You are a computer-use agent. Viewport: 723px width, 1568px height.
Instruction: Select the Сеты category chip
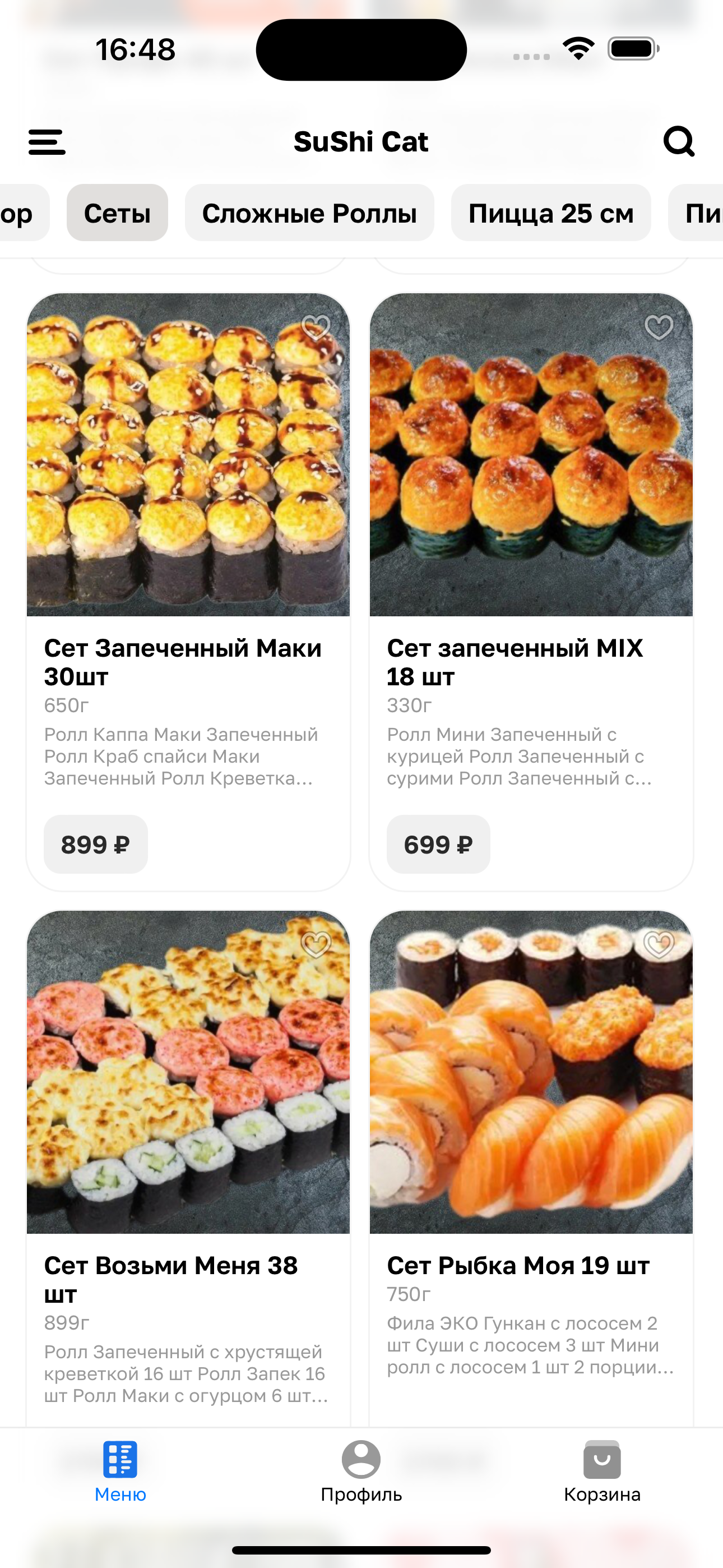117,213
